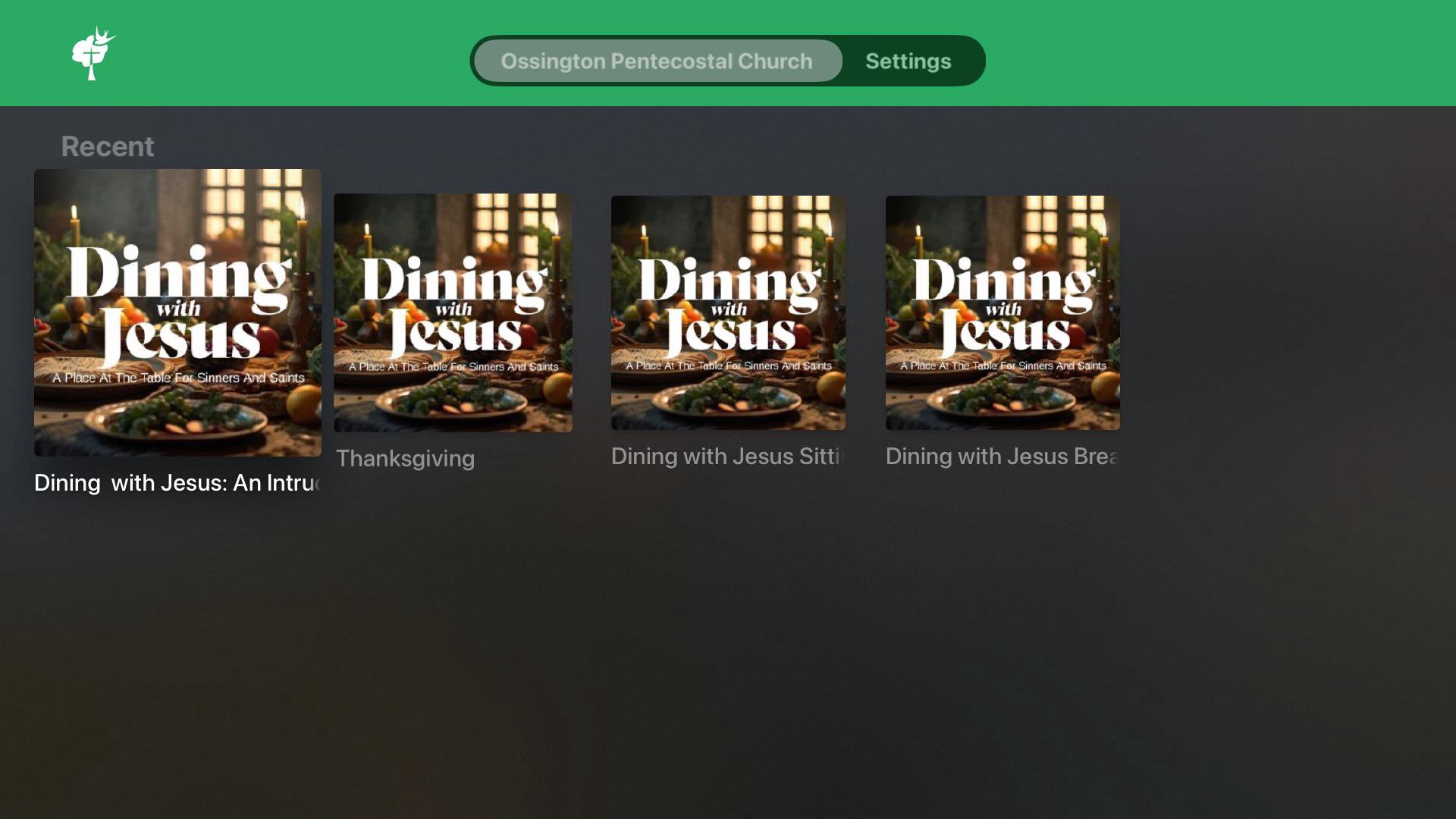Switch to the Settings tab
This screenshot has height=819, width=1456.
point(908,61)
